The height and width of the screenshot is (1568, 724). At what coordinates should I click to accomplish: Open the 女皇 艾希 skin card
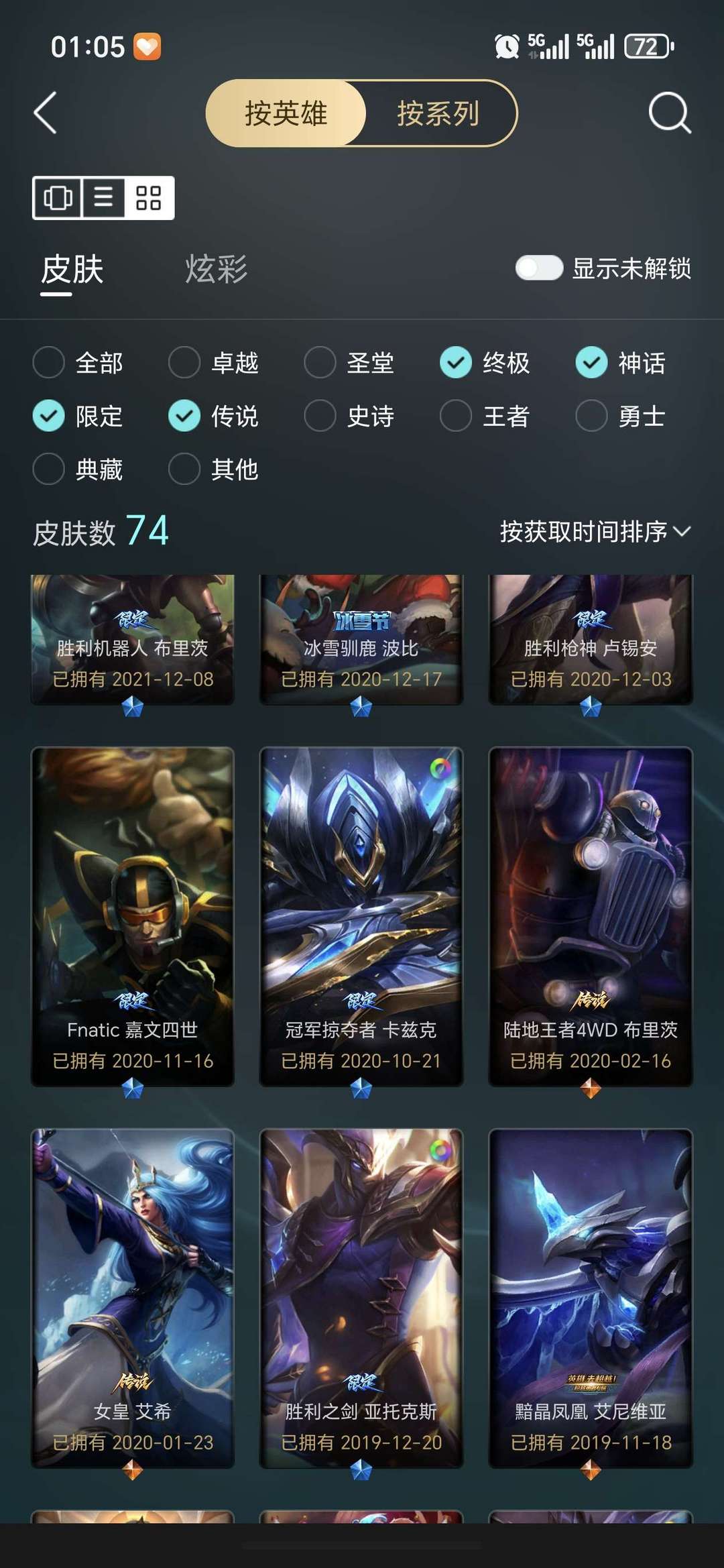tap(133, 1297)
